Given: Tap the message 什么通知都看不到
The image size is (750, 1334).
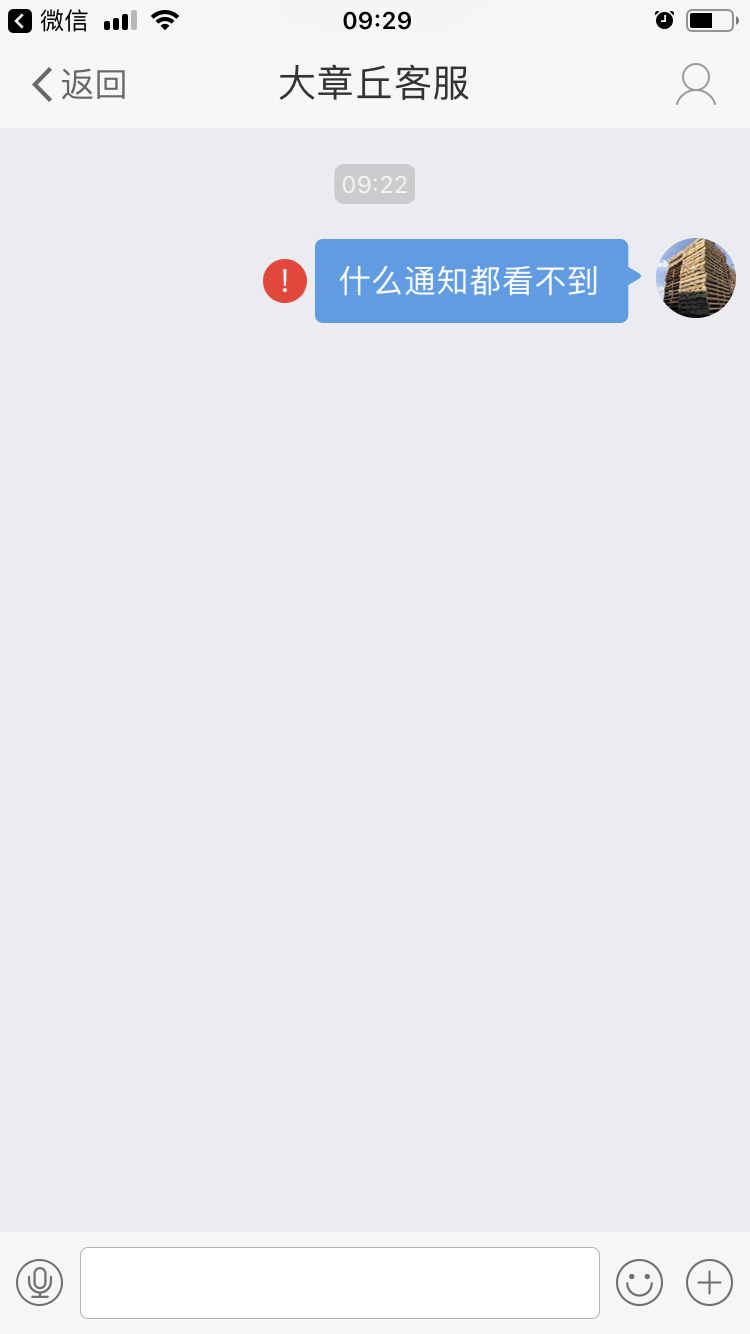Looking at the screenshot, I should [470, 281].
